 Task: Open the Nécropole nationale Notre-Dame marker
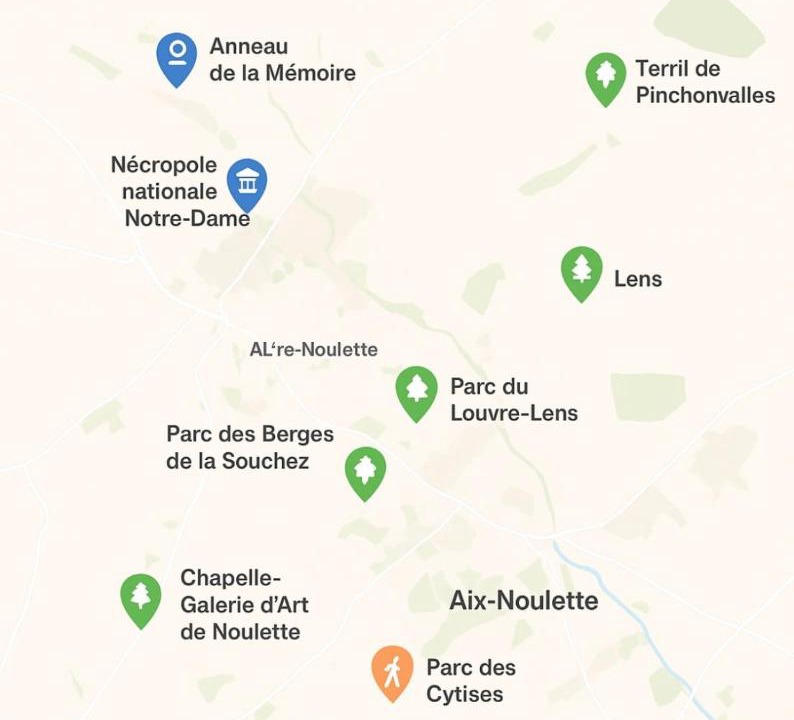(247, 182)
